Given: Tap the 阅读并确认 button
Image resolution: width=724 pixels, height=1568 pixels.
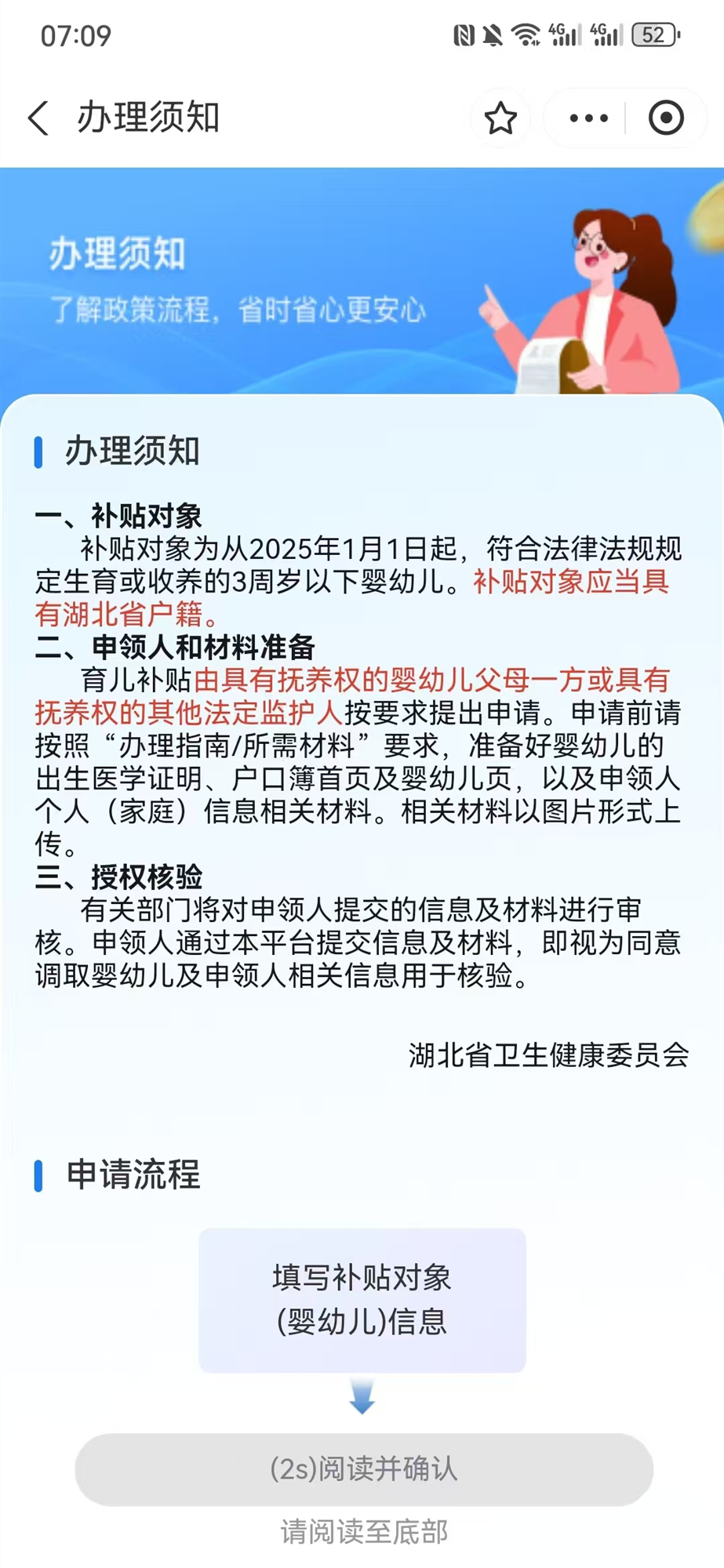Looking at the screenshot, I should tap(364, 1468).
